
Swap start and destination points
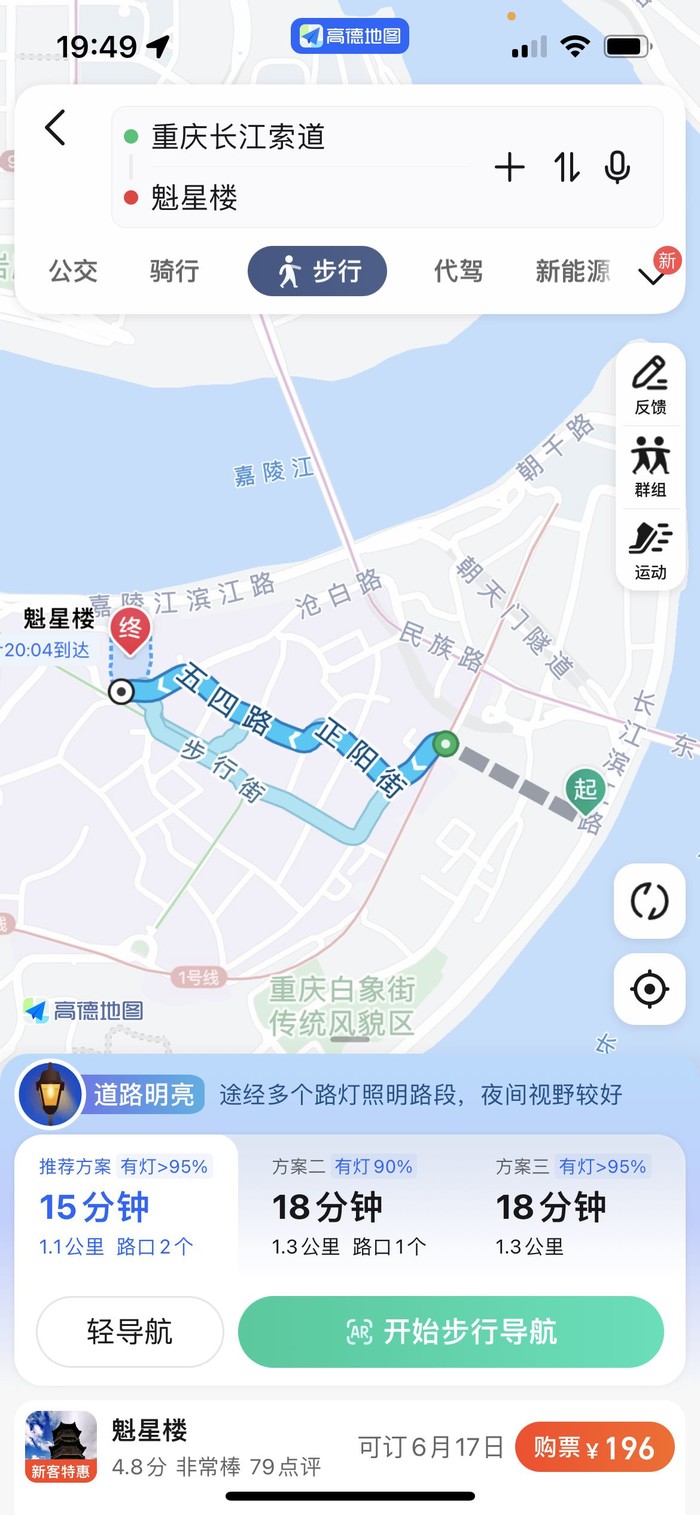coord(566,167)
